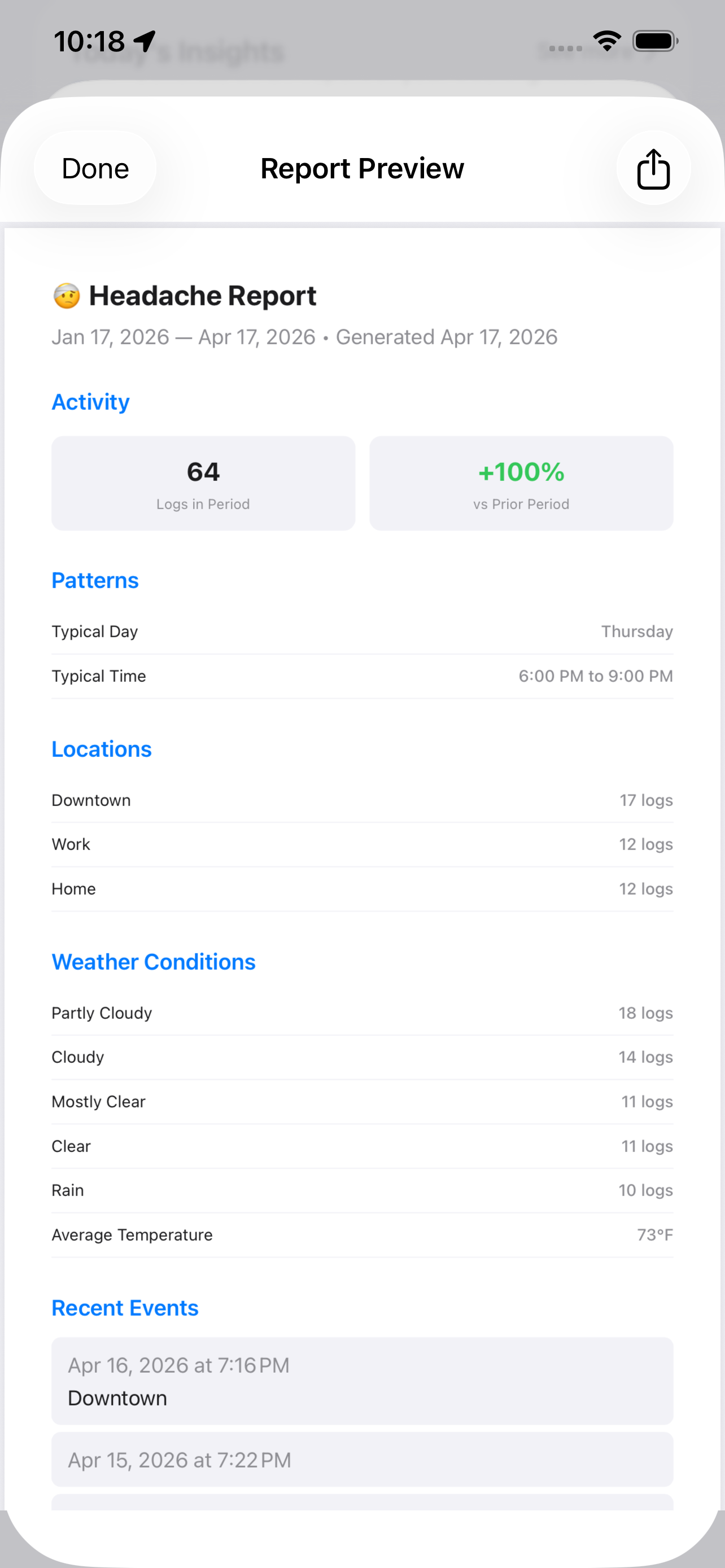Select the Downtown location with 17 logs
The image size is (725, 1568).
pos(362,800)
